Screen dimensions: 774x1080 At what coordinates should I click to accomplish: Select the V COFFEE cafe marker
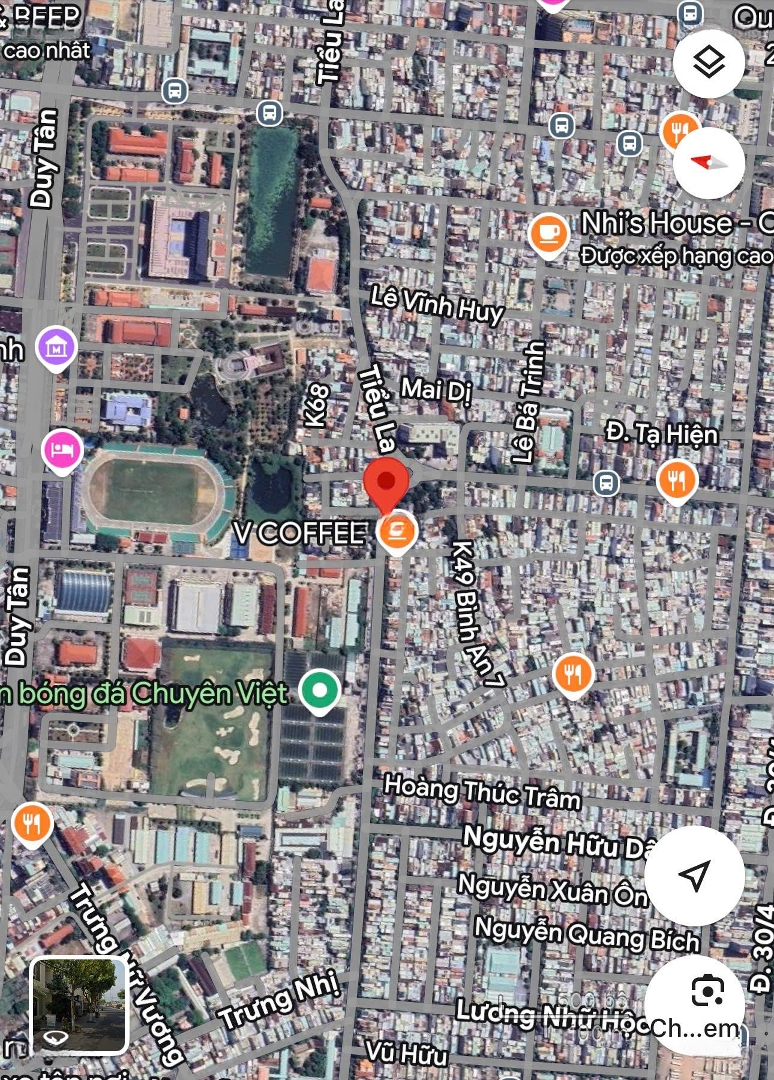point(397,531)
